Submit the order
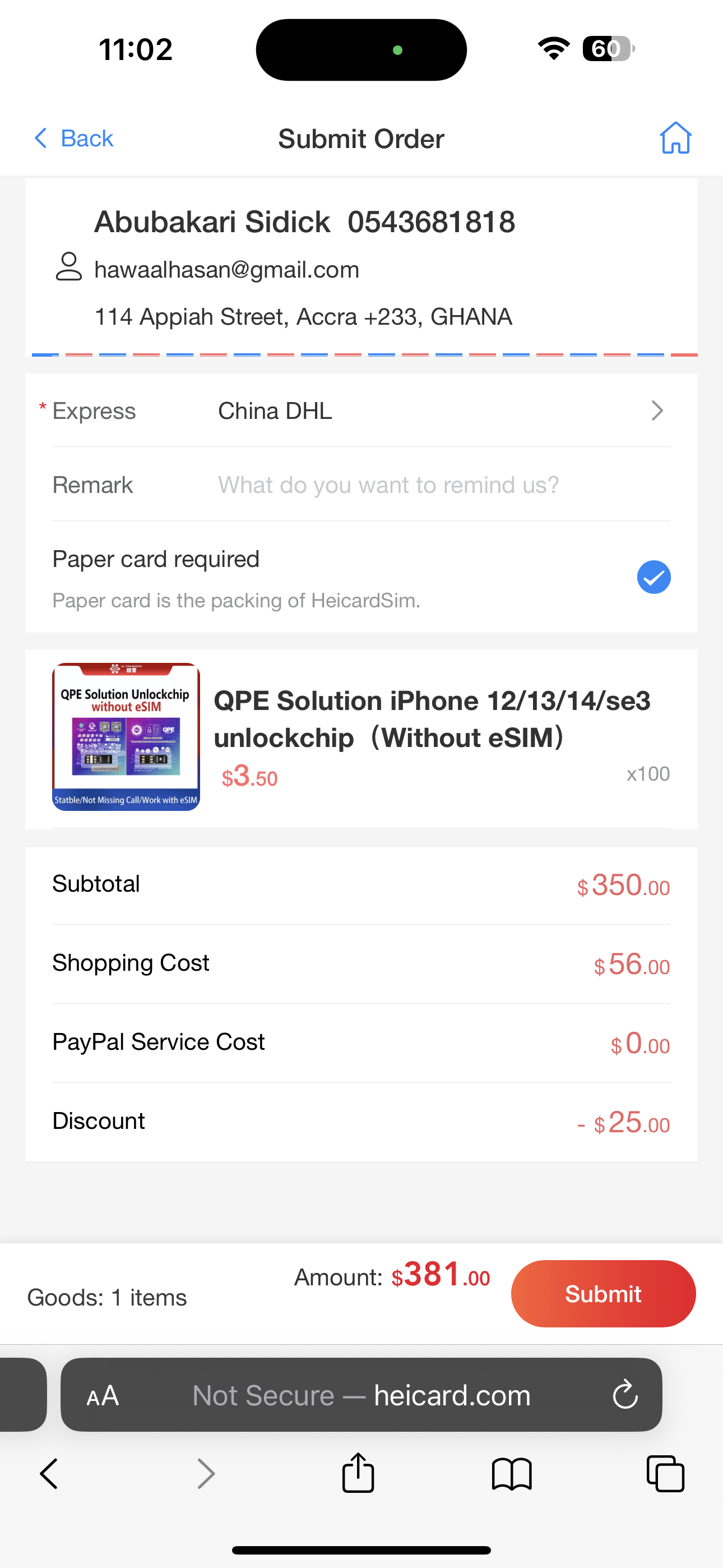723x1568 pixels. 603,1293
